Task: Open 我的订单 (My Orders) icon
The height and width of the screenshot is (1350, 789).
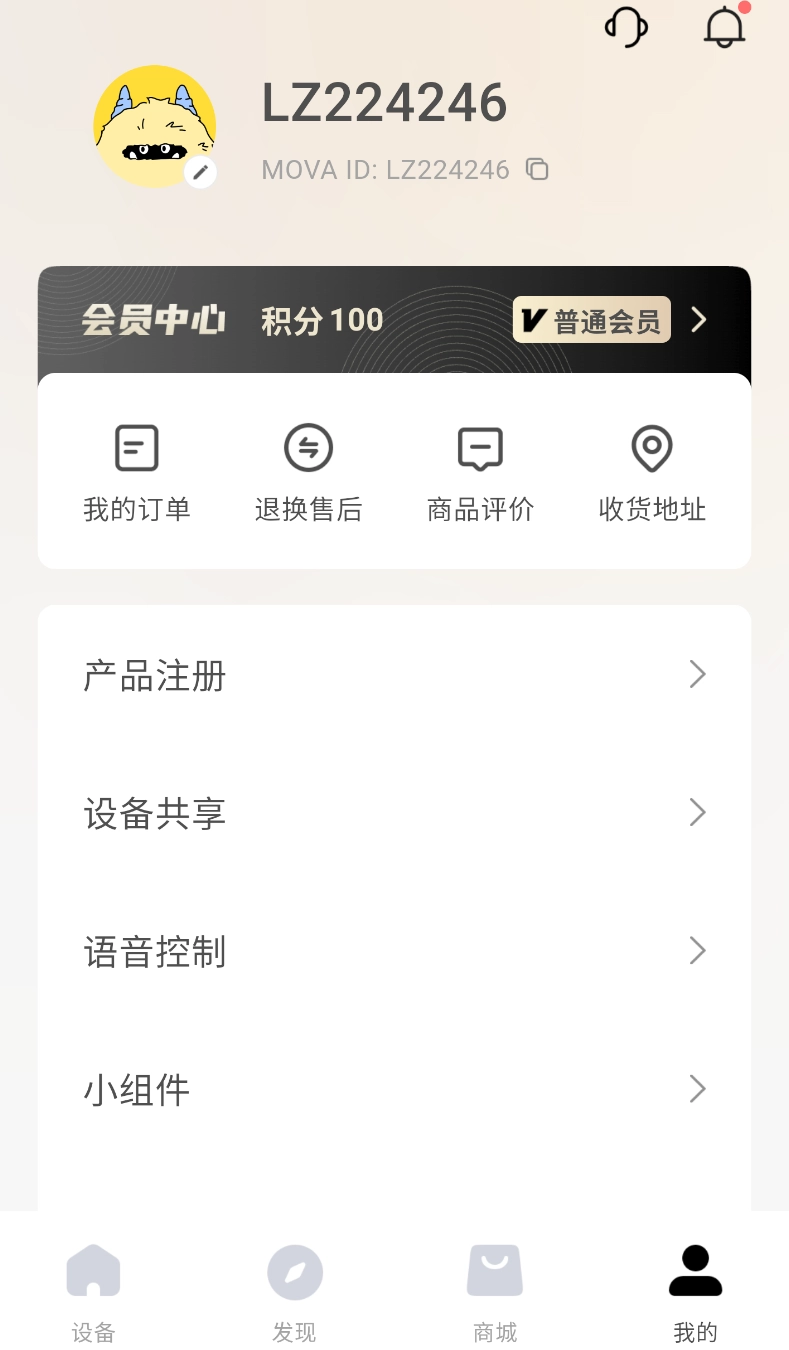Action: click(x=136, y=447)
